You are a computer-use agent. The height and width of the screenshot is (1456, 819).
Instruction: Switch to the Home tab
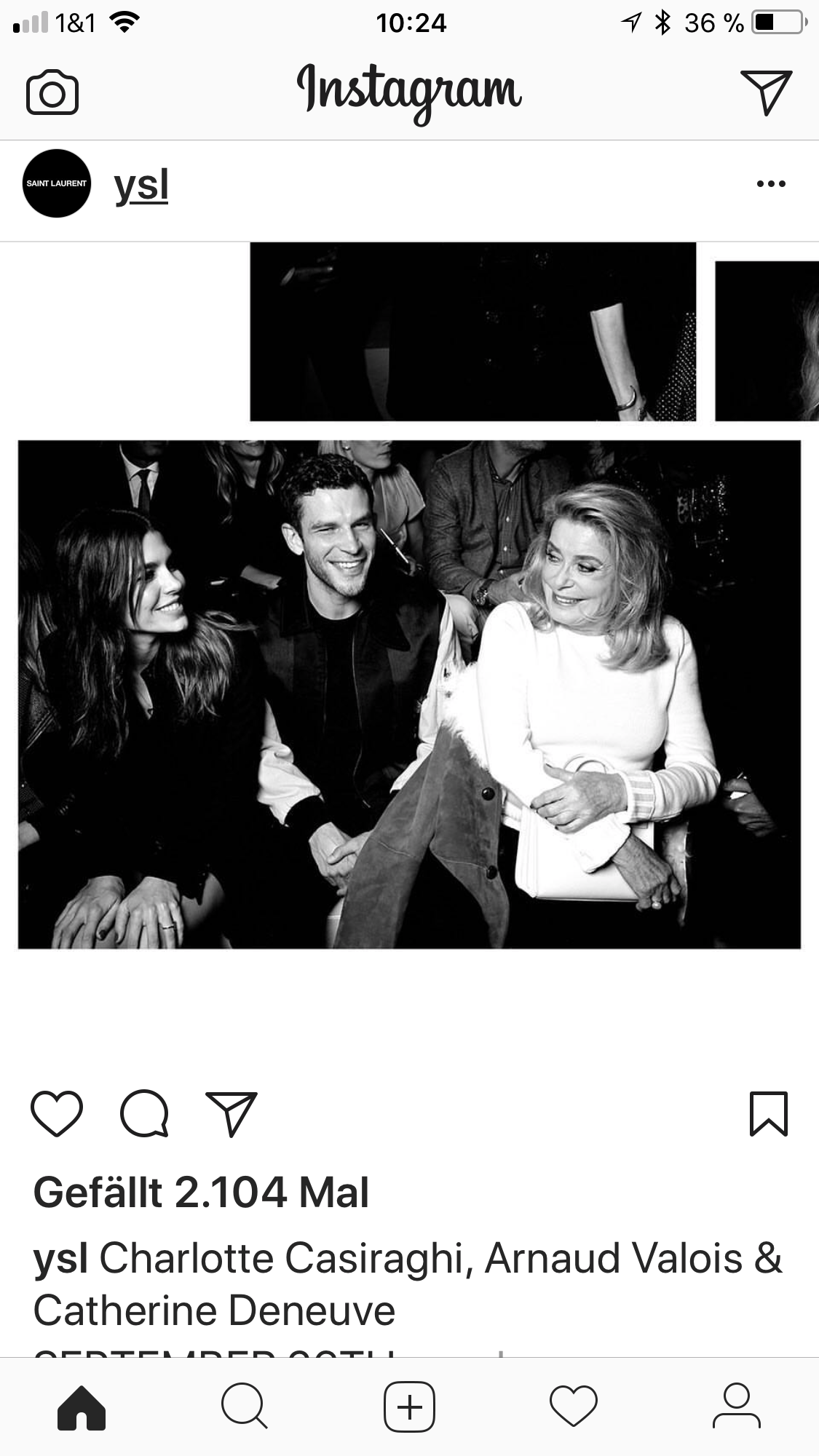pyautogui.click(x=82, y=1408)
